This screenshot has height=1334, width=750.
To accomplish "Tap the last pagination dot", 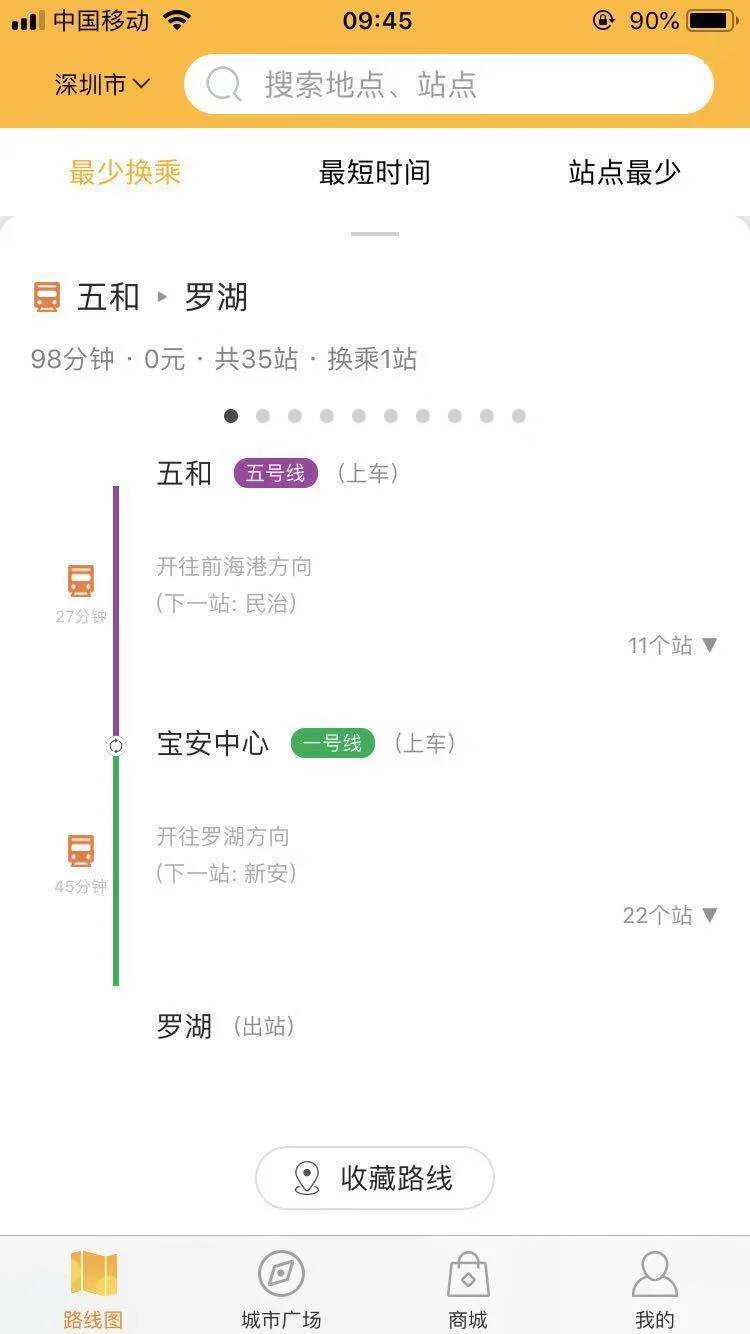I will pyautogui.click(x=519, y=416).
